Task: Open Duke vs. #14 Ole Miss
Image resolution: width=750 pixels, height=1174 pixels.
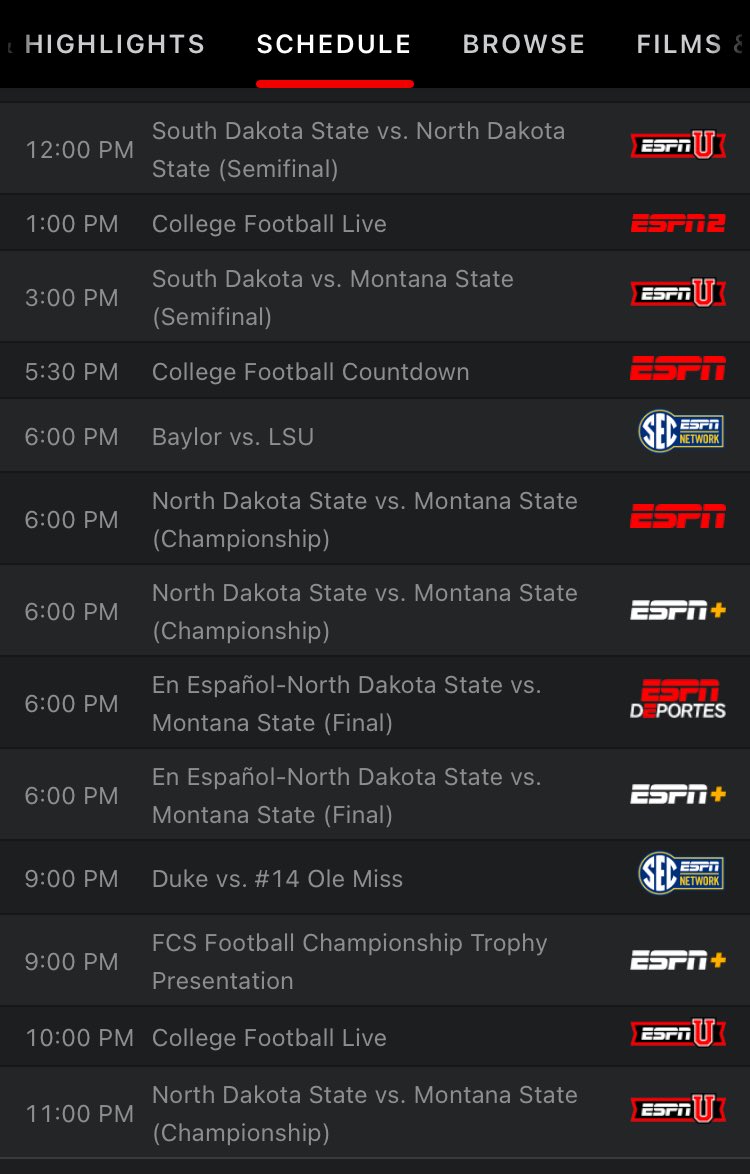Action: [277, 879]
